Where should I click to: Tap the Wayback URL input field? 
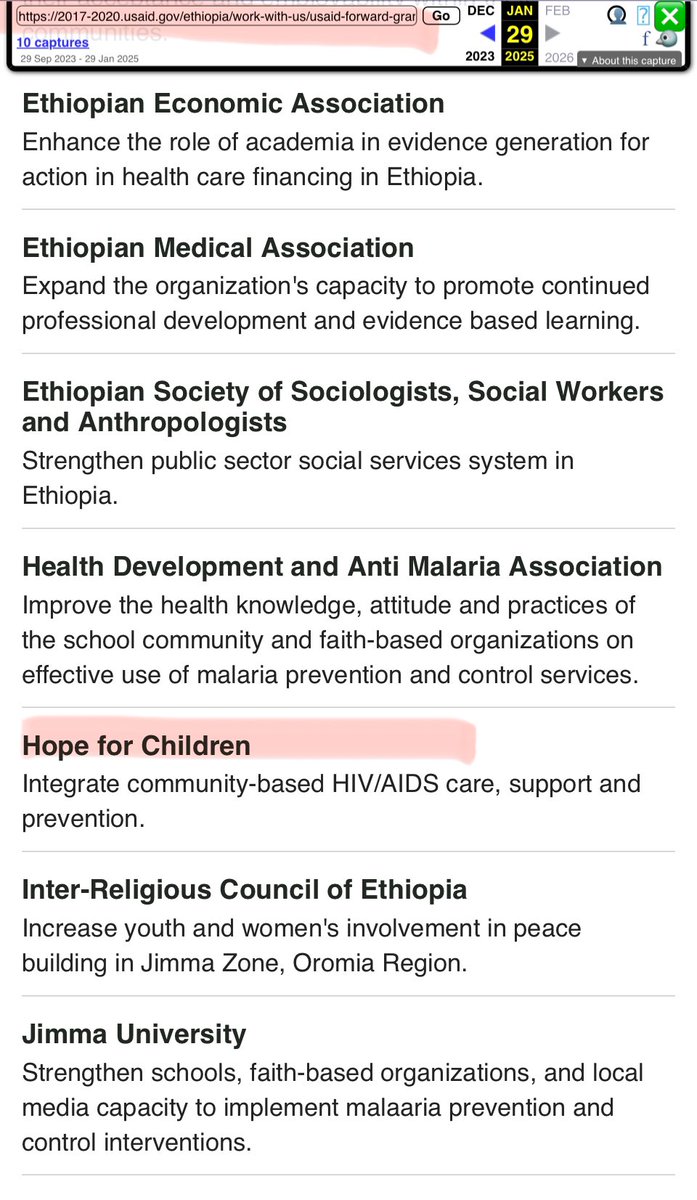pyautogui.click(x=216, y=17)
